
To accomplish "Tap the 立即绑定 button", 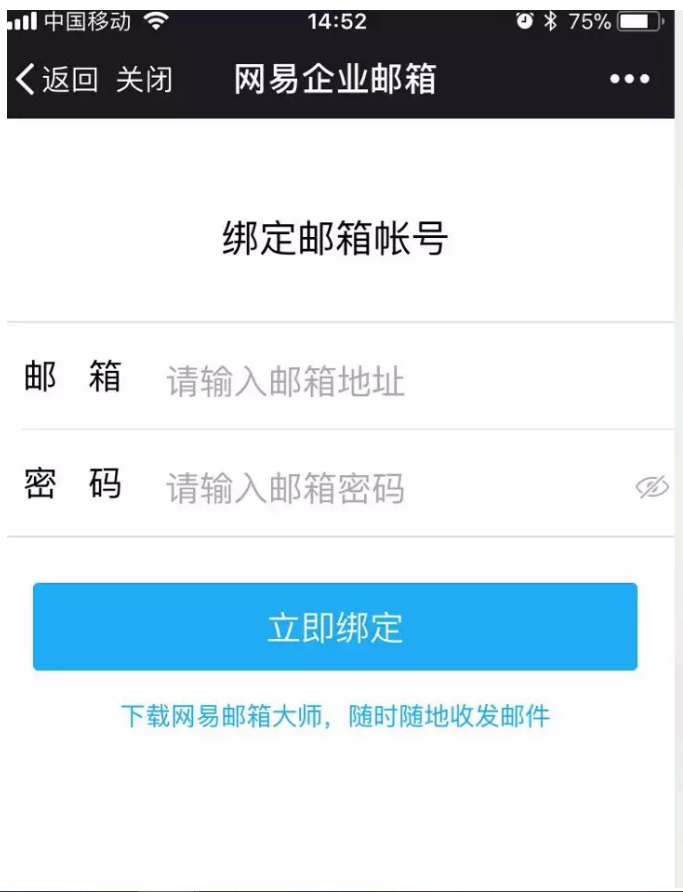I will tap(335, 627).
